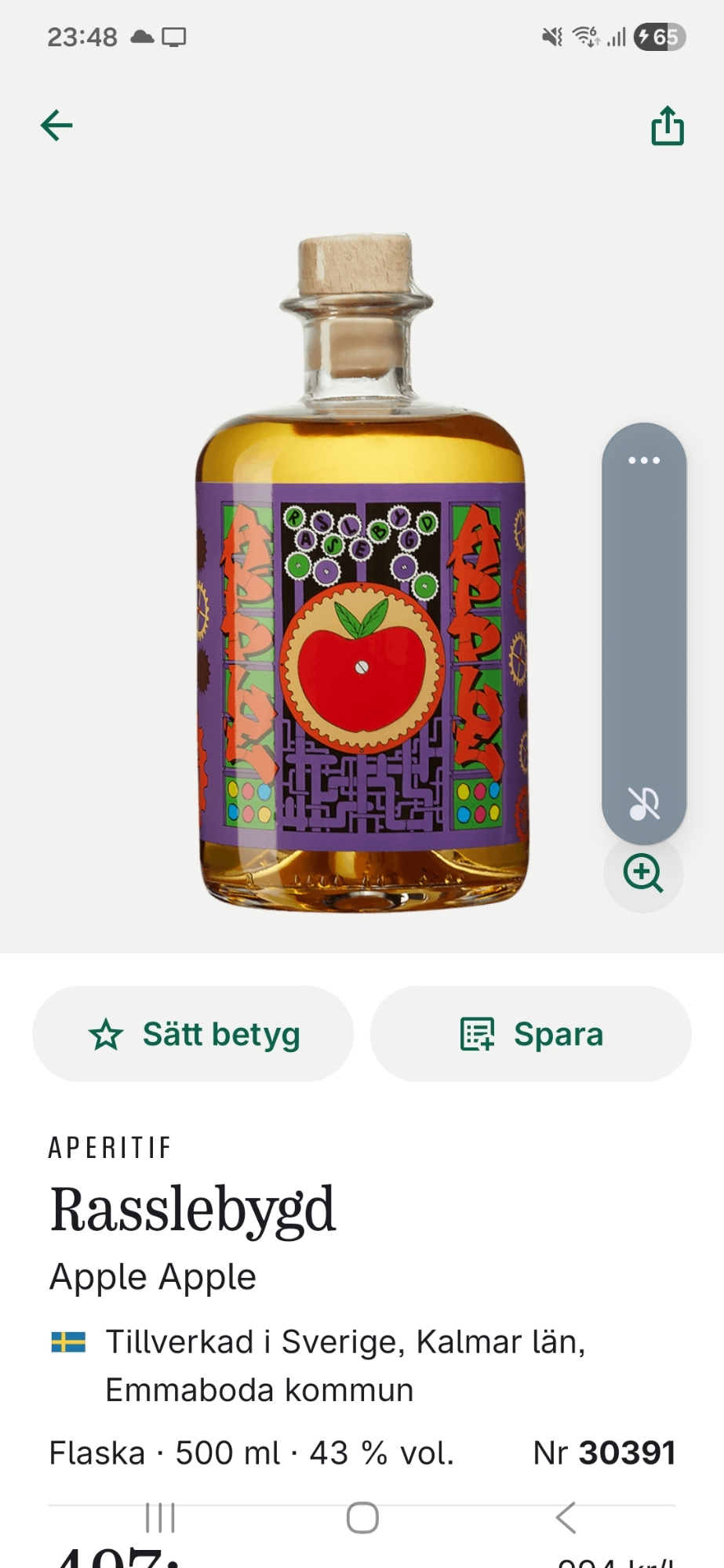Image resolution: width=724 pixels, height=1568 pixels.
Task: Open recent apps from the navigation bar
Action: (x=161, y=1518)
